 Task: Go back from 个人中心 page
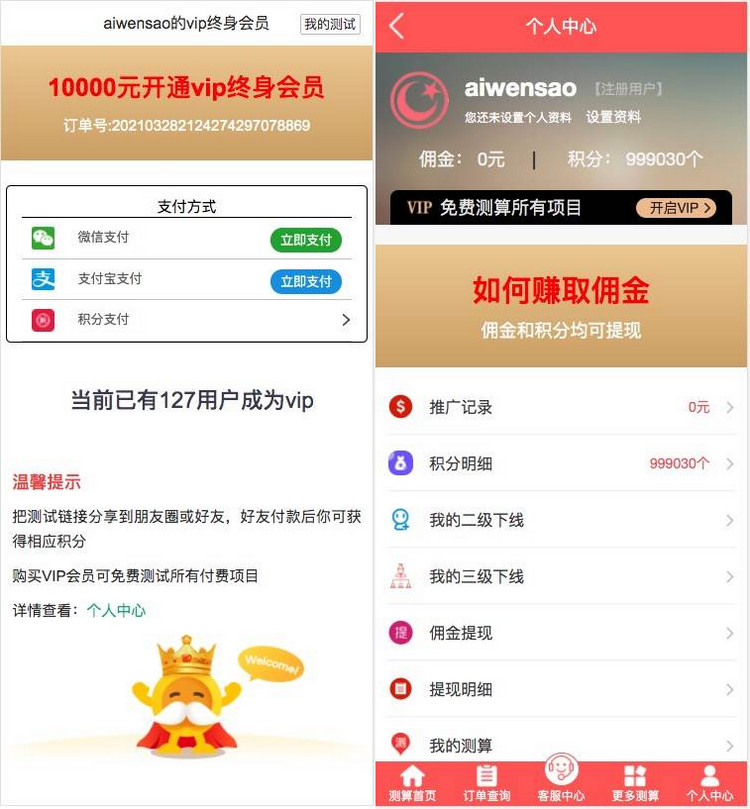[397, 26]
